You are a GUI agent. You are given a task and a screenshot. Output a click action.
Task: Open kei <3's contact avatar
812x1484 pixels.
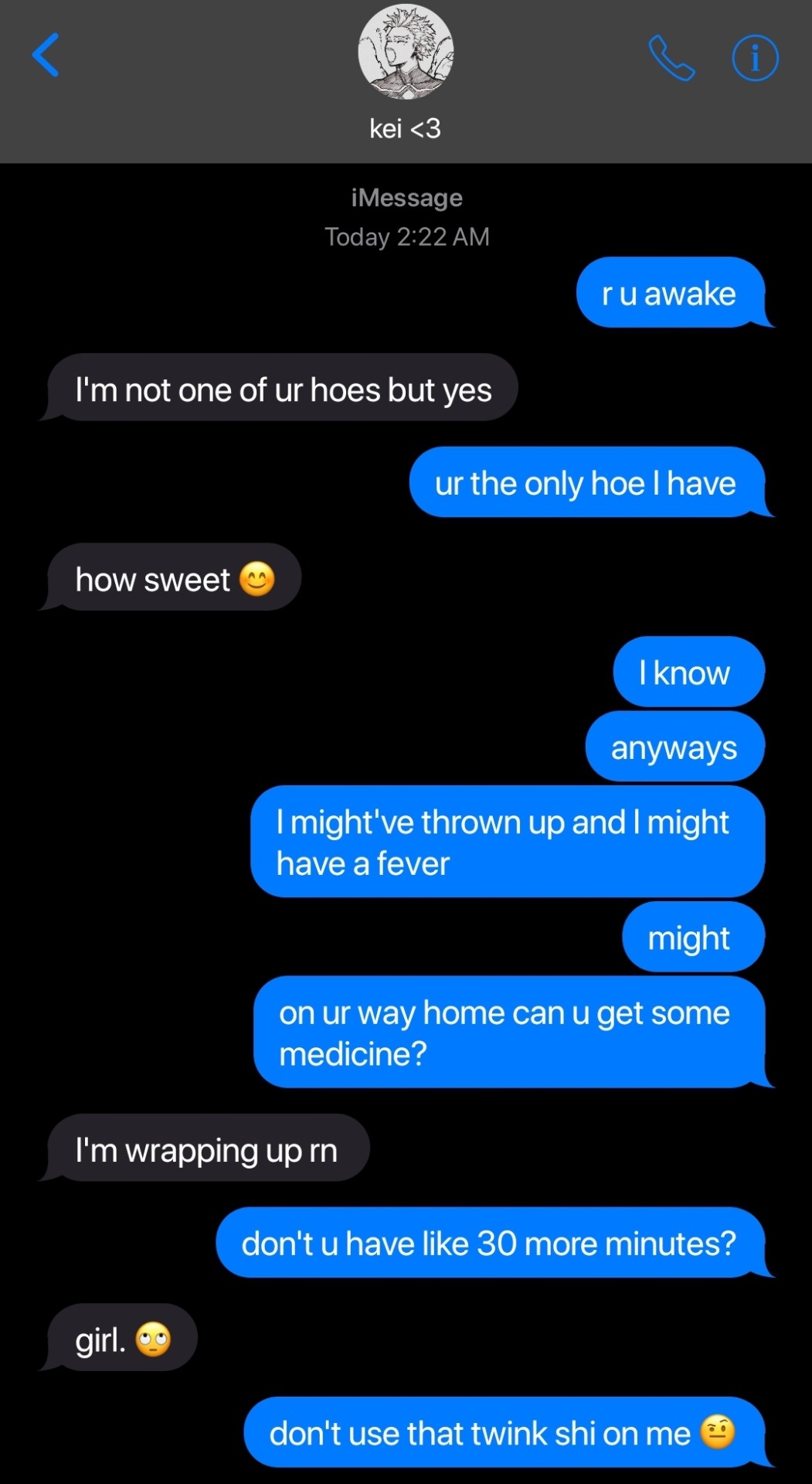coord(406,53)
